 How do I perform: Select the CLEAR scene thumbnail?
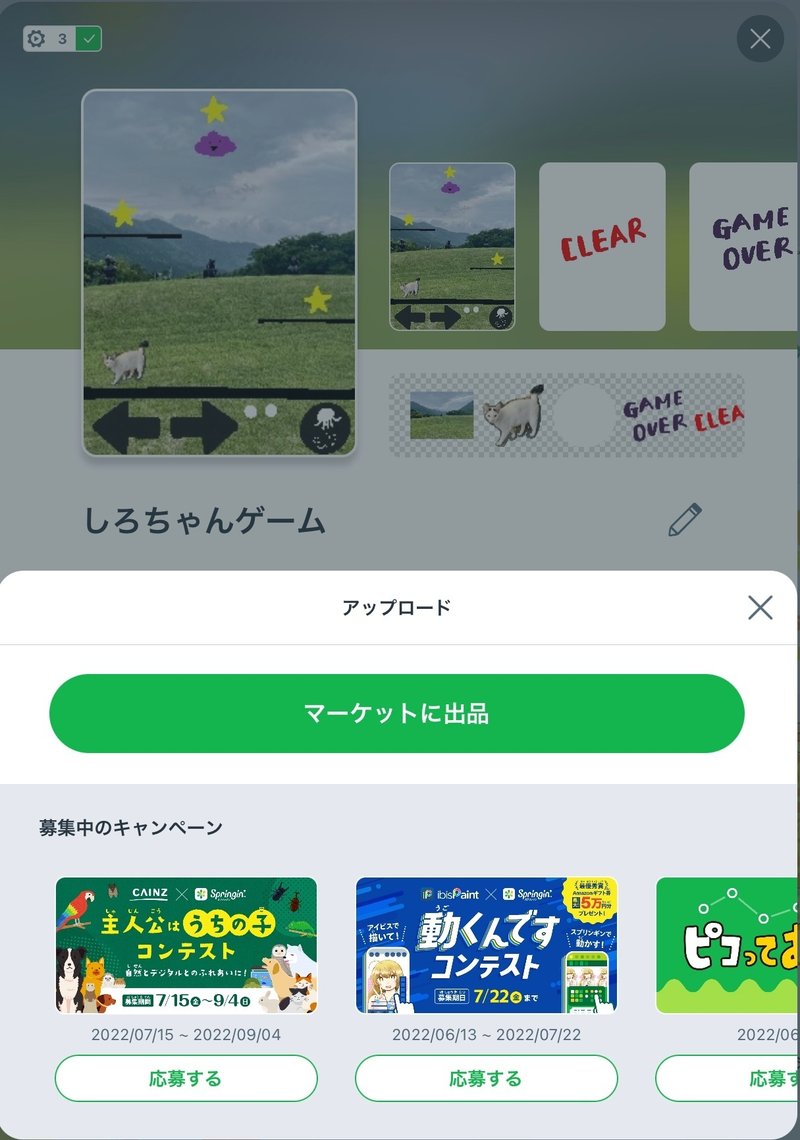click(602, 246)
